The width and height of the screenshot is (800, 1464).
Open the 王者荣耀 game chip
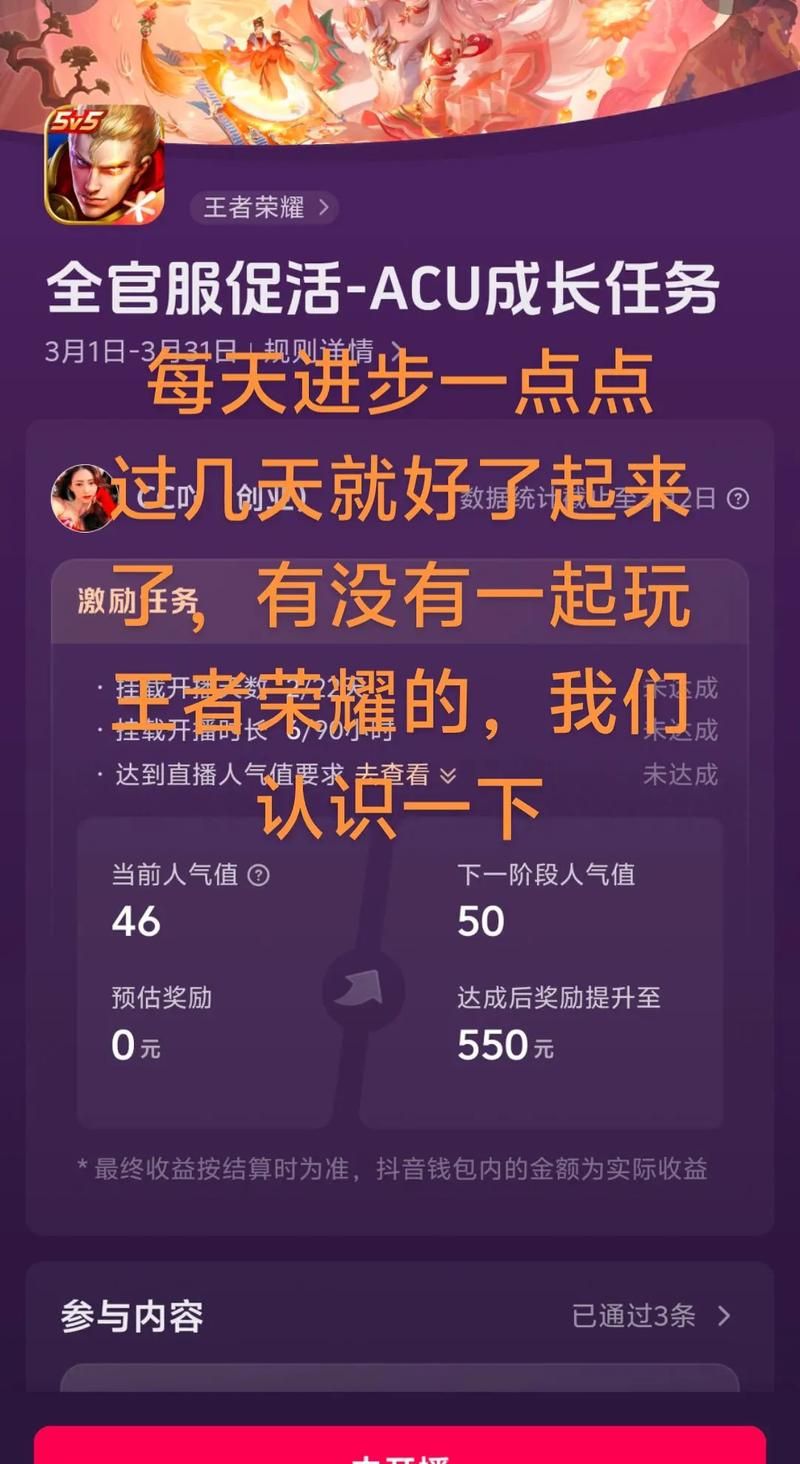click(x=264, y=208)
